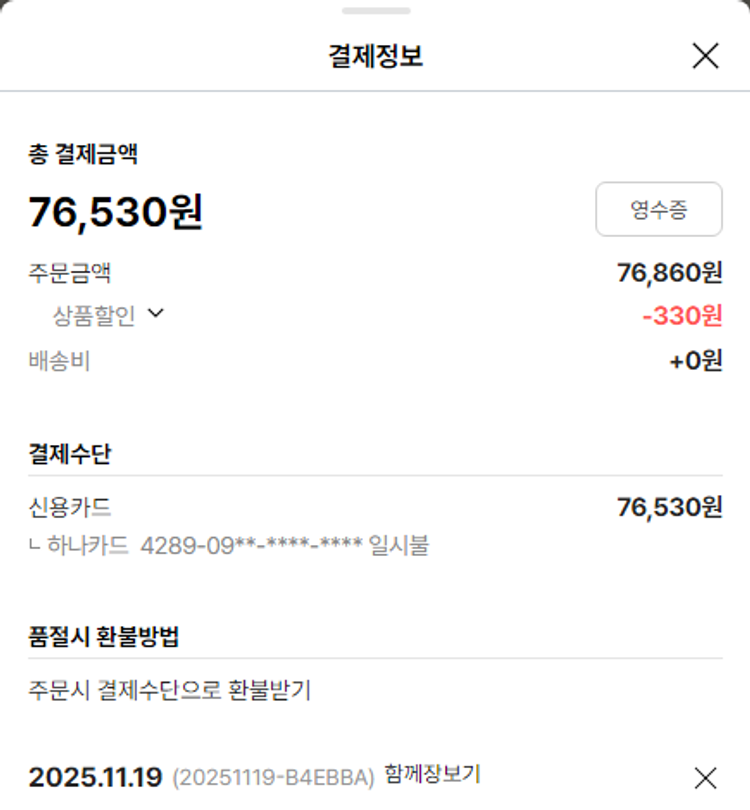Close the 결제정보 sheet
This screenshot has width=750, height=810.
point(705,57)
